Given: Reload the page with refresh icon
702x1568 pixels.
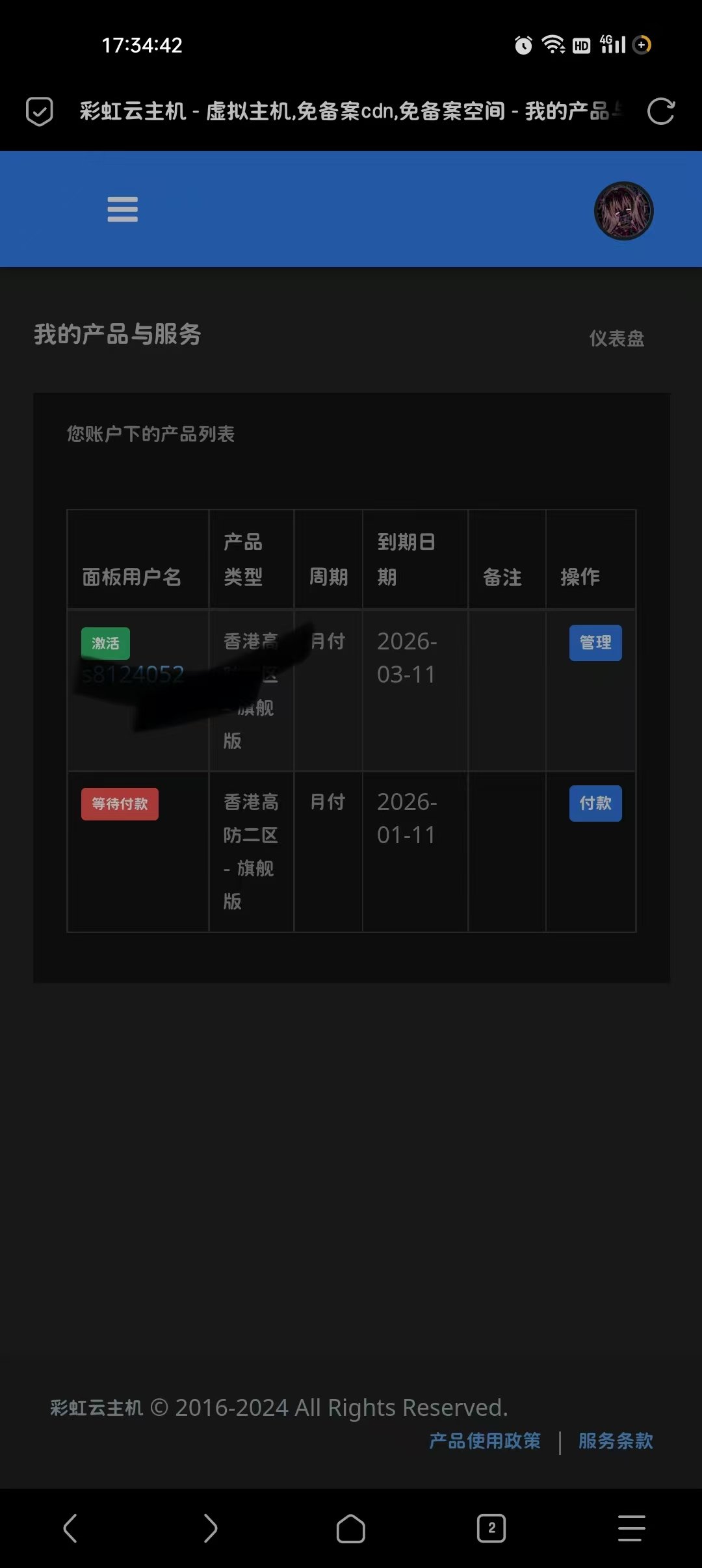Looking at the screenshot, I should (x=660, y=111).
